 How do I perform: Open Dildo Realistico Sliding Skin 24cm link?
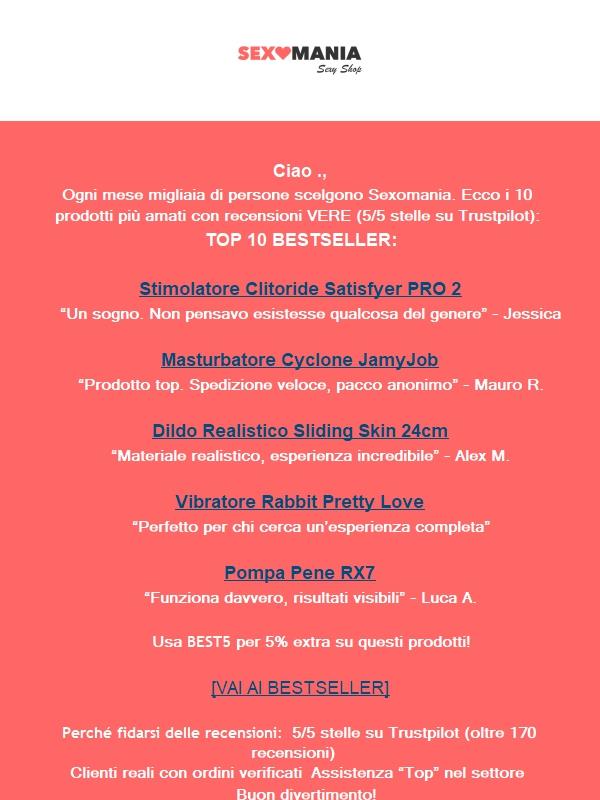[x=300, y=431]
